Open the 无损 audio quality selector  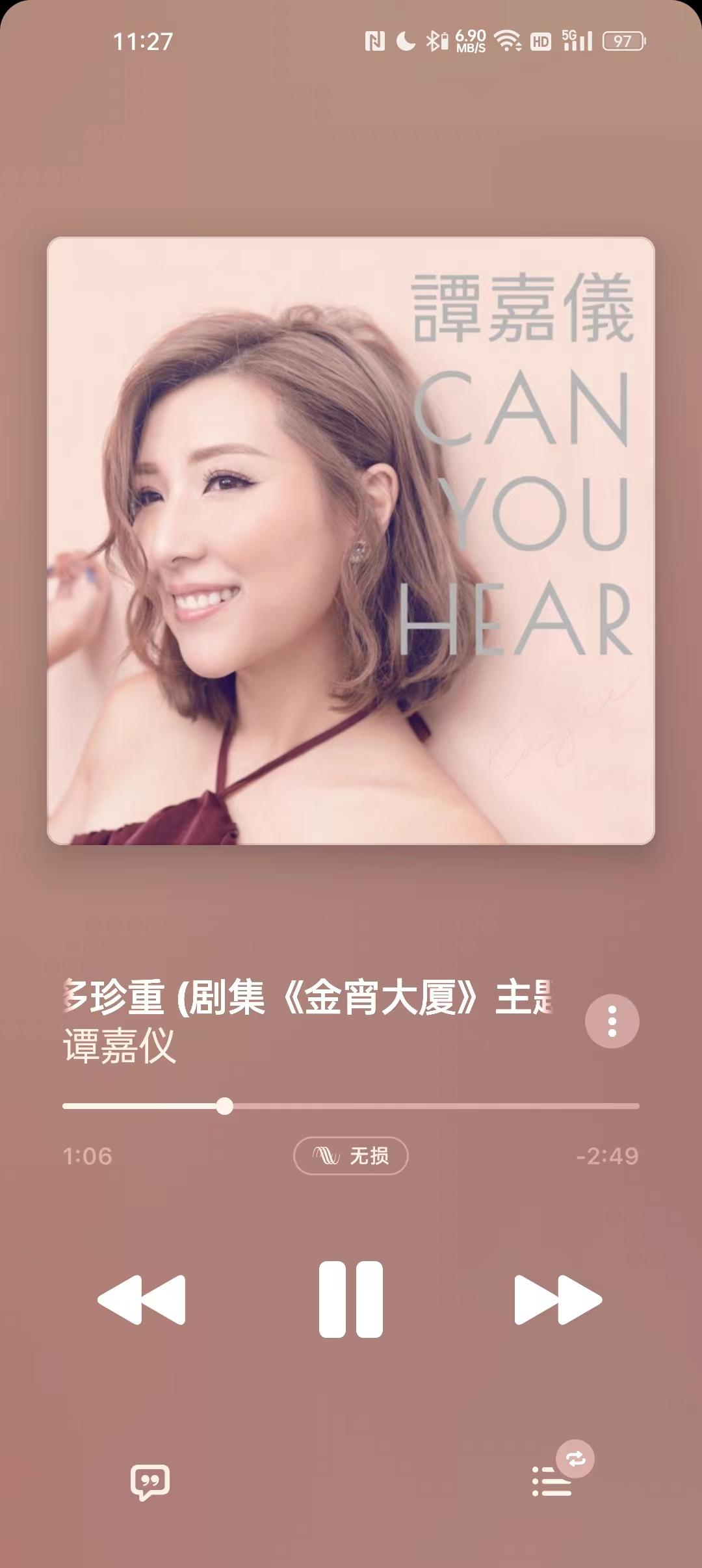click(x=350, y=1156)
